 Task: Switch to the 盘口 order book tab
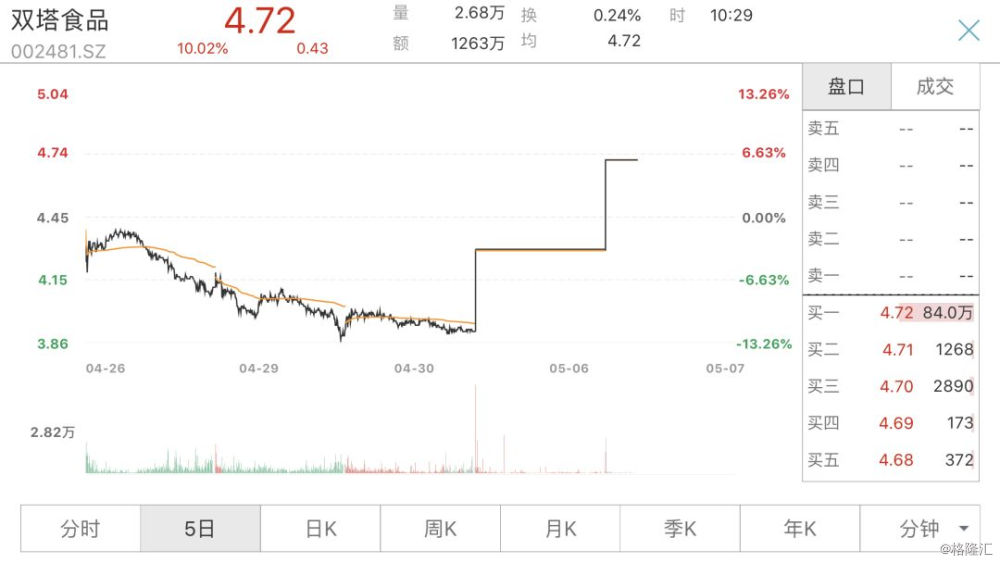[x=846, y=87]
